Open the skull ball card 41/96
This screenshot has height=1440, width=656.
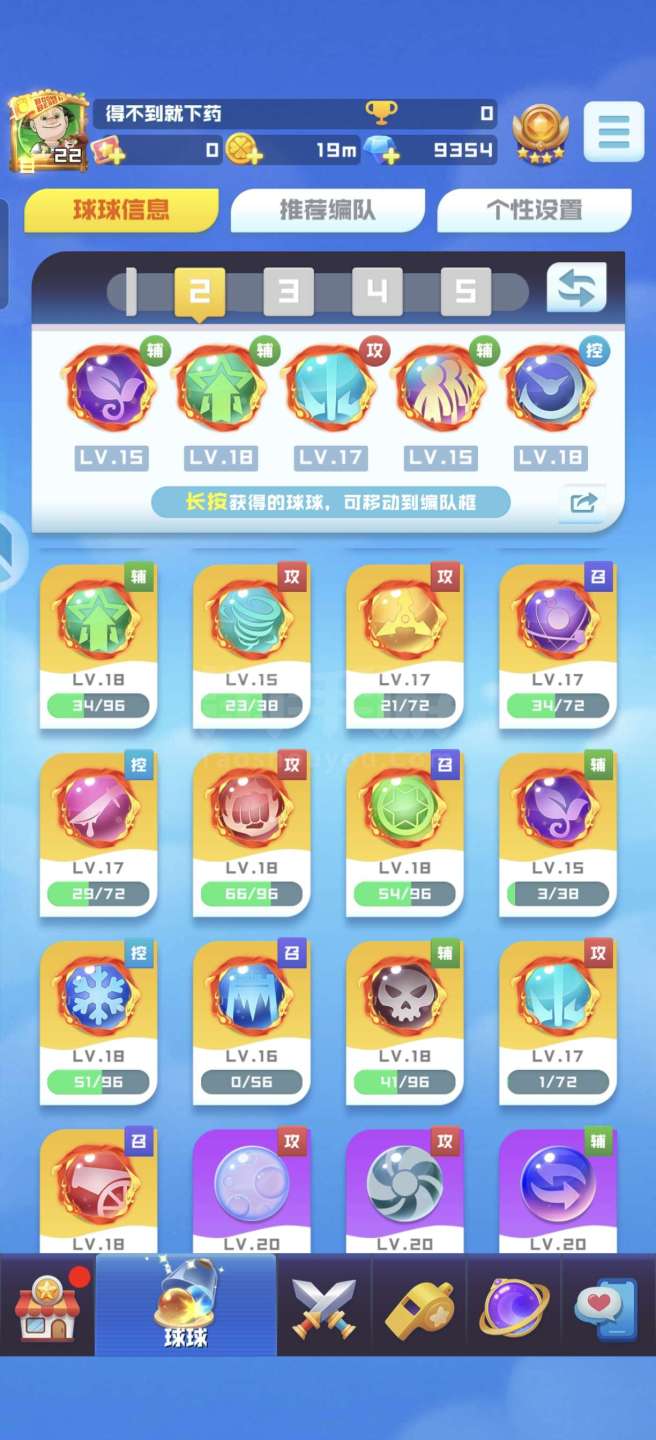coord(404,1021)
